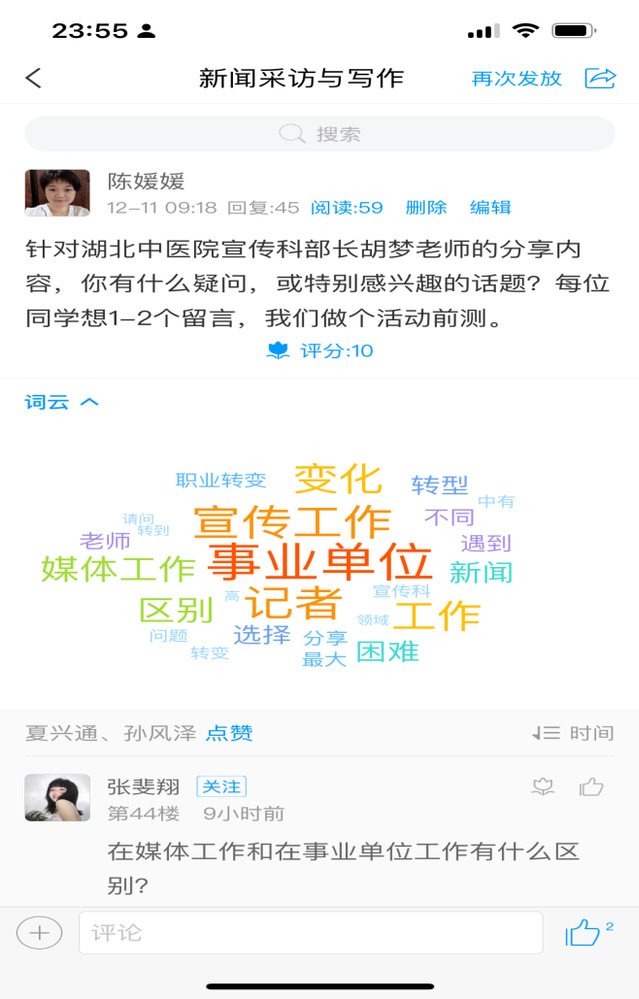Tap 评分:10 score button
The height and width of the screenshot is (999, 639).
tap(320, 350)
